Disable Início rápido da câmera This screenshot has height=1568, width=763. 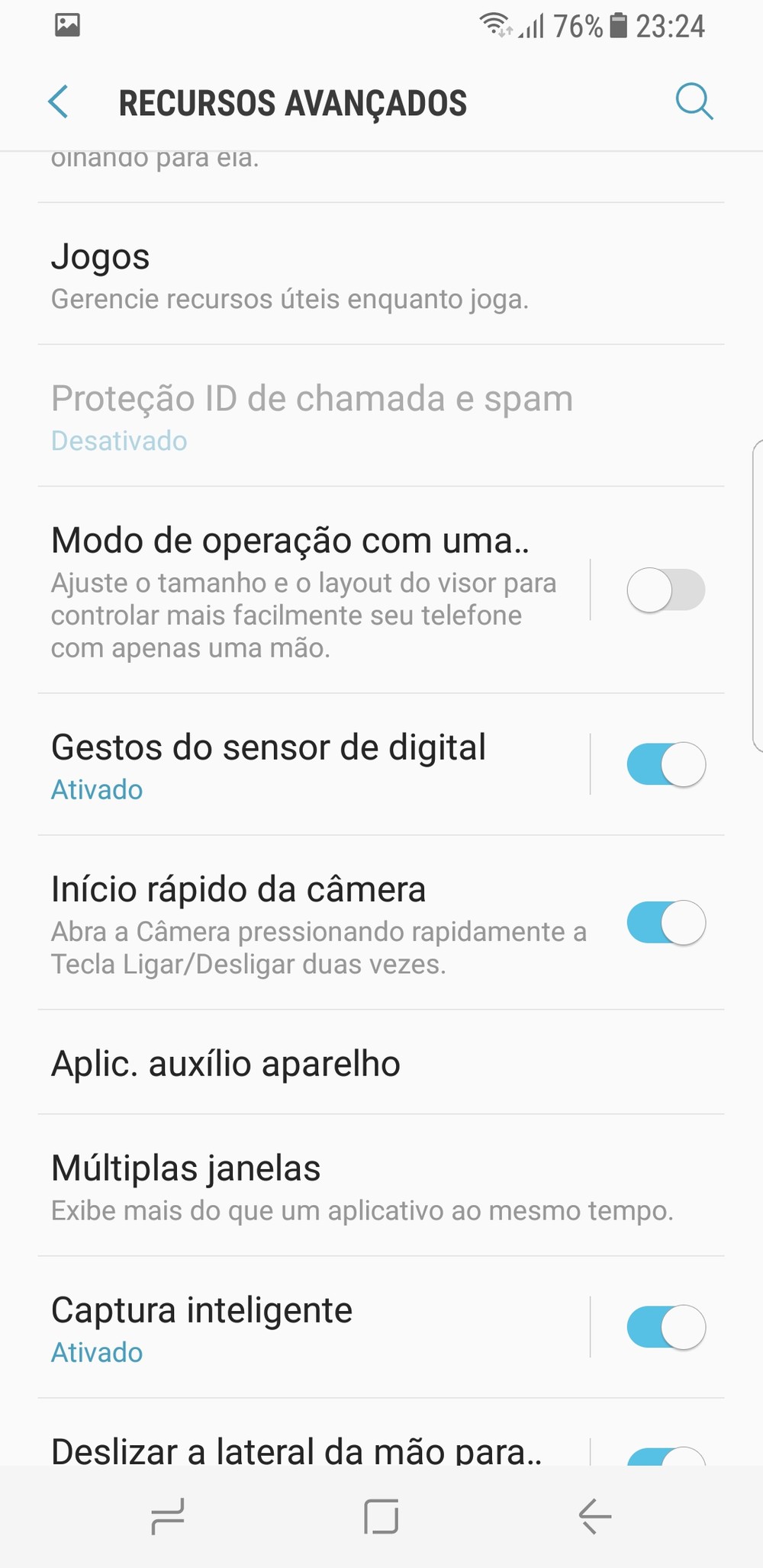pos(665,923)
